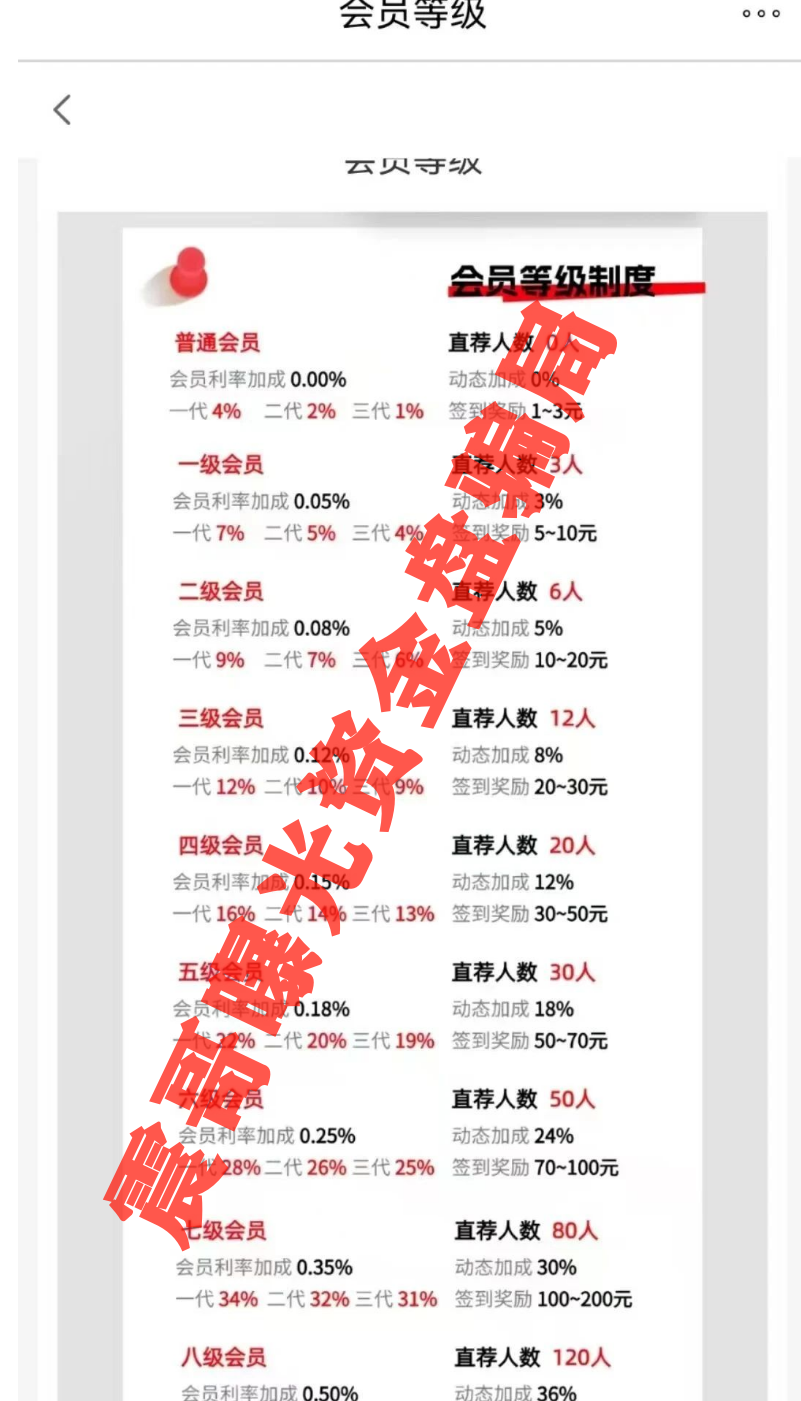Tap the 二级会员 level label
The height and width of the screenshot is (1401, 801).
tap(221, 592)
